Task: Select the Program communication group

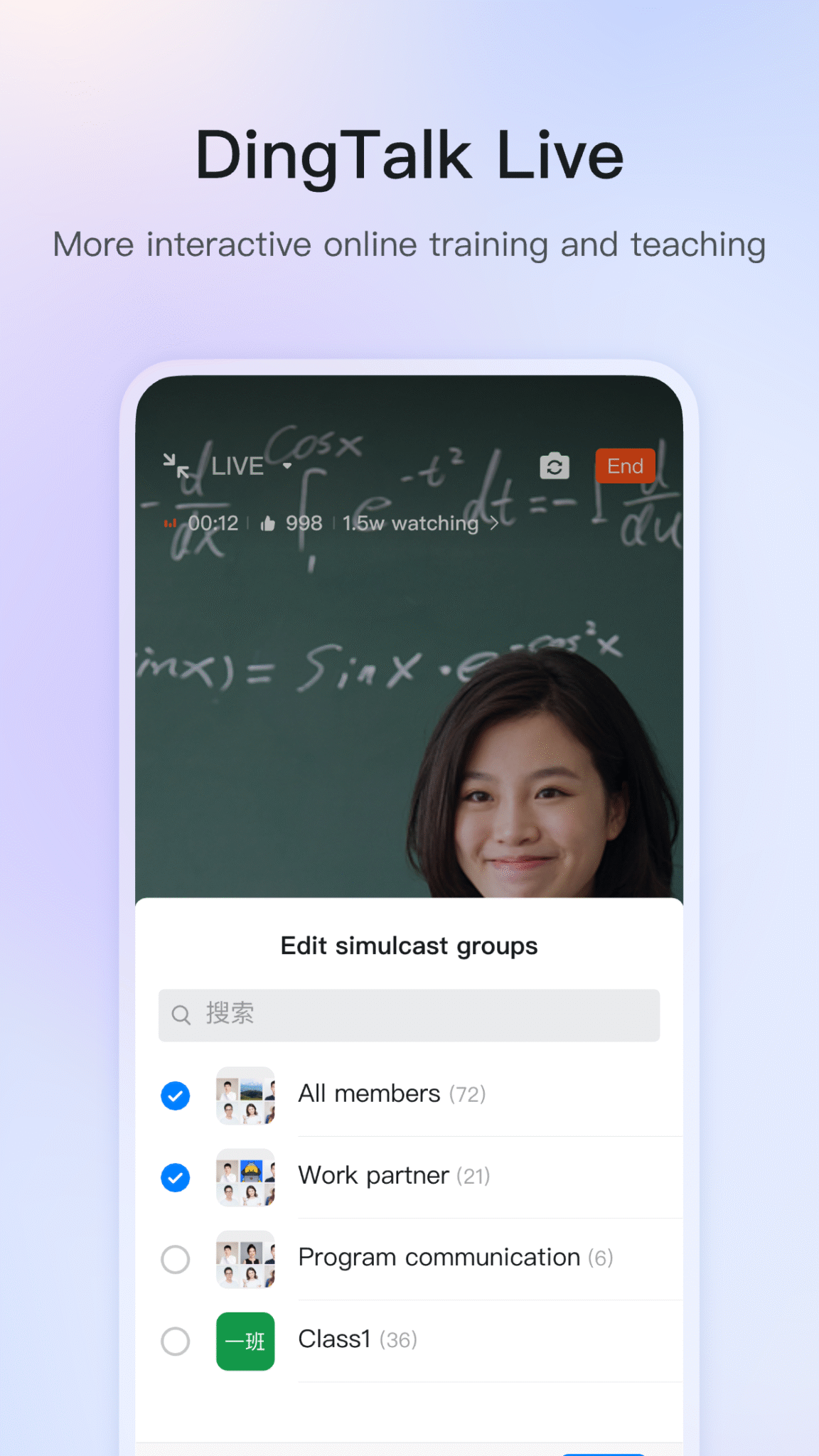Action: (175, 1260)
